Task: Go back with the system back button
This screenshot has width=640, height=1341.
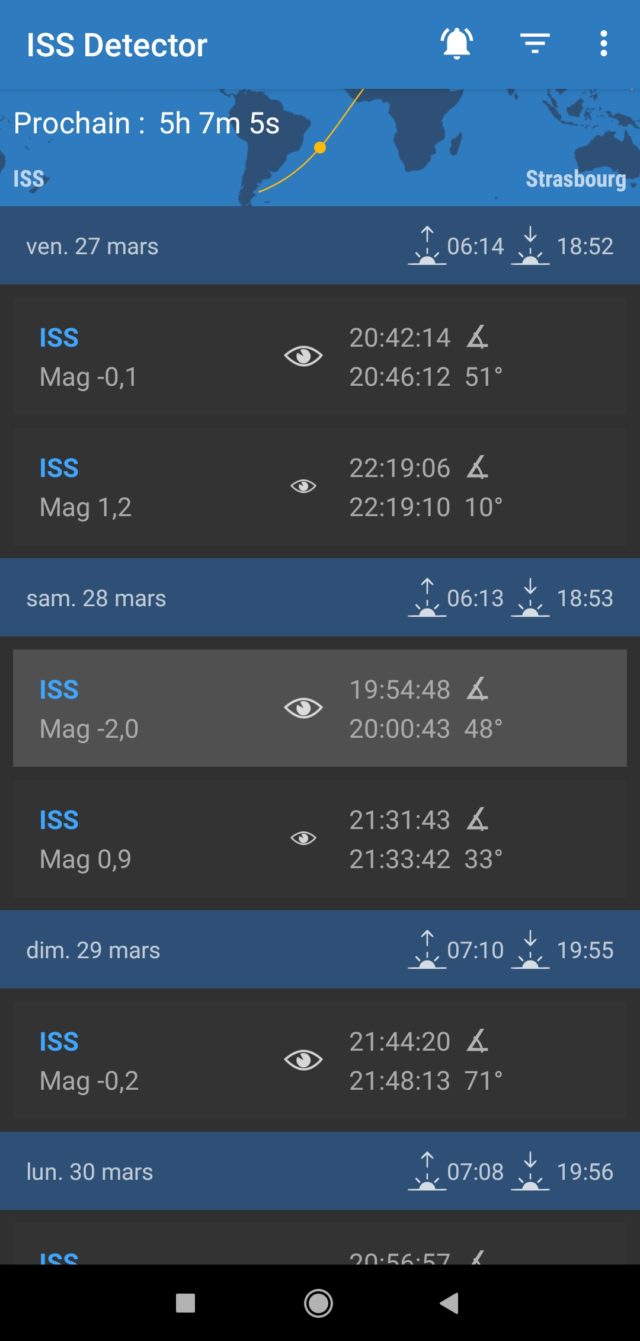Action: [450, 1302]
